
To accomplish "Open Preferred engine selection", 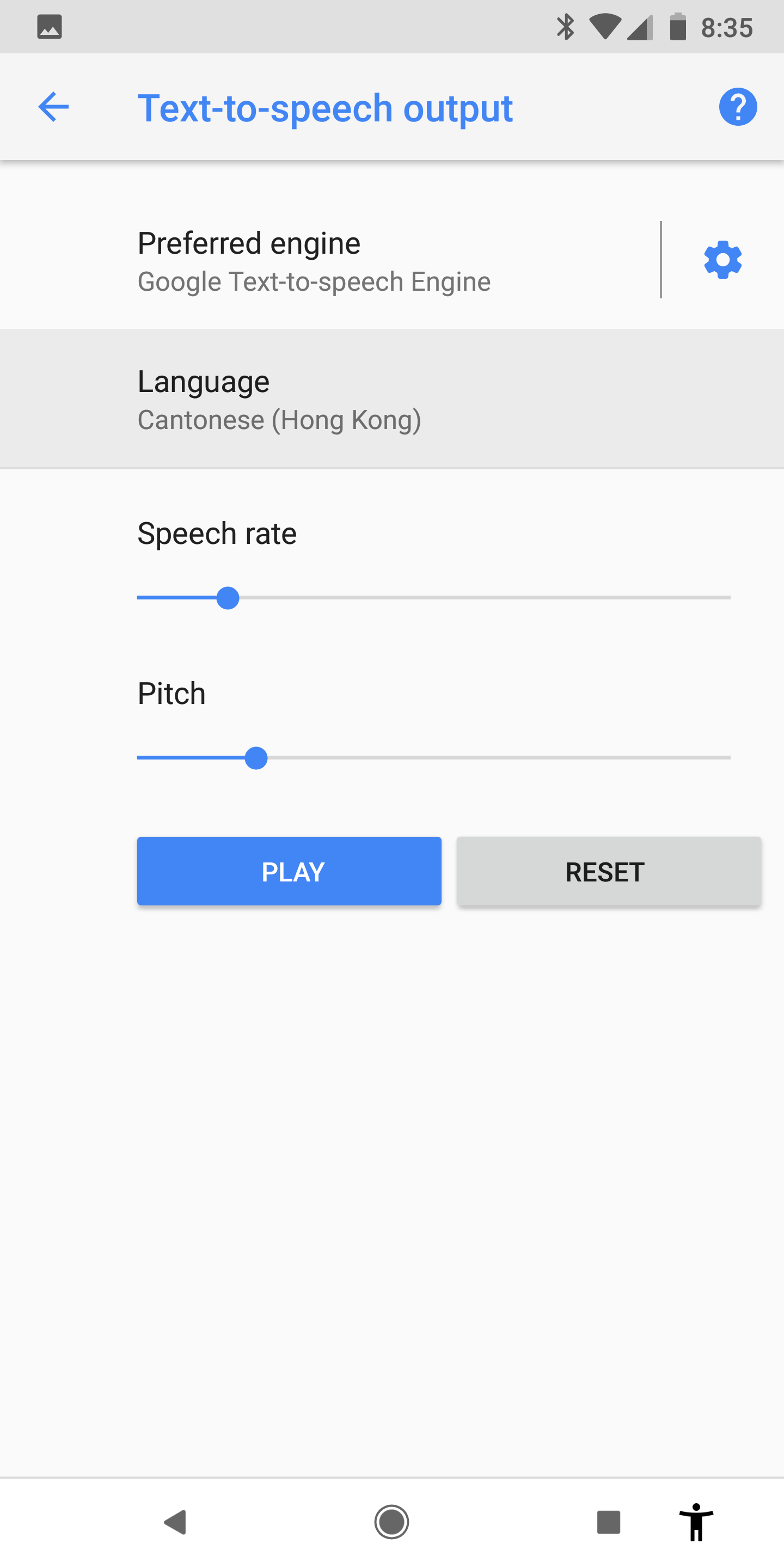I will 330,261.
